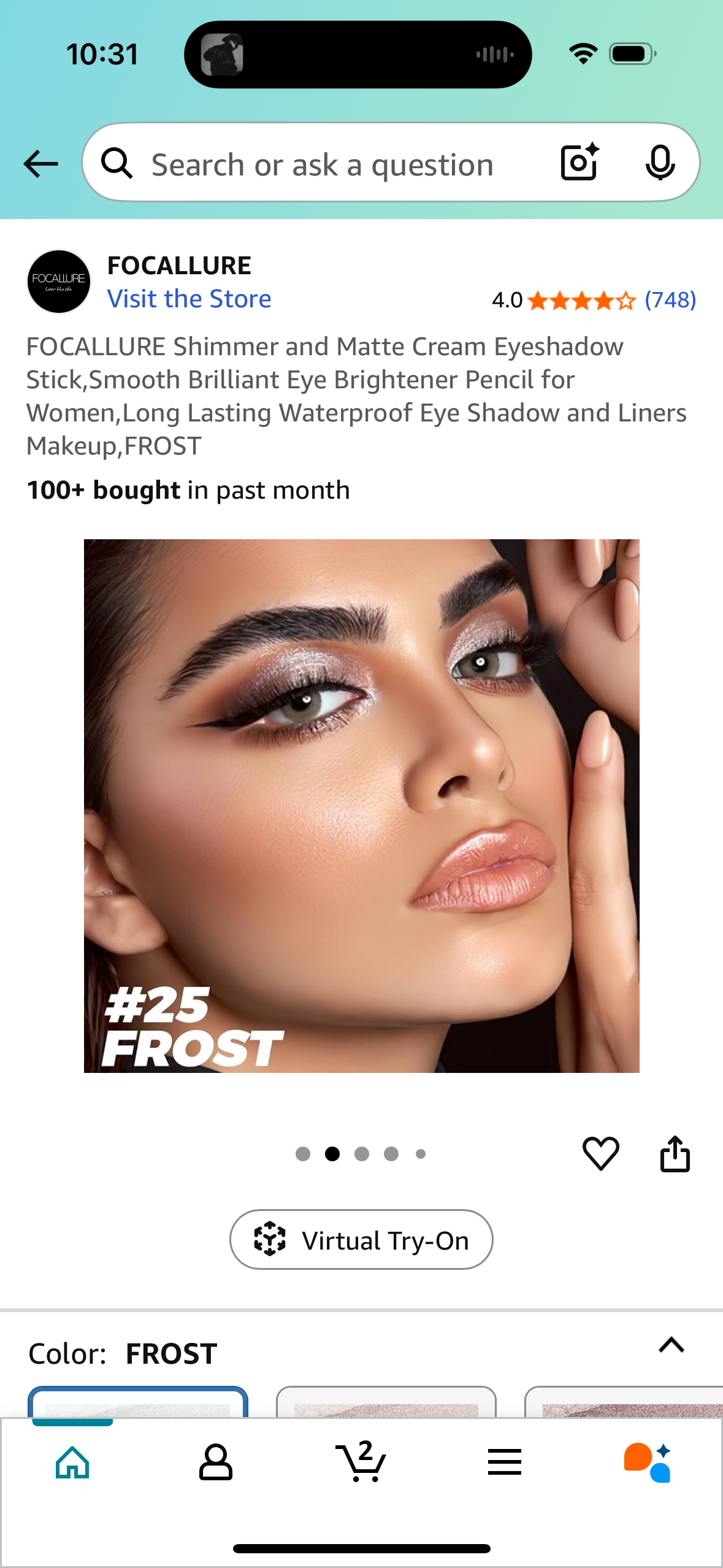Open the account profile tab

click(x=216, y=1462)
